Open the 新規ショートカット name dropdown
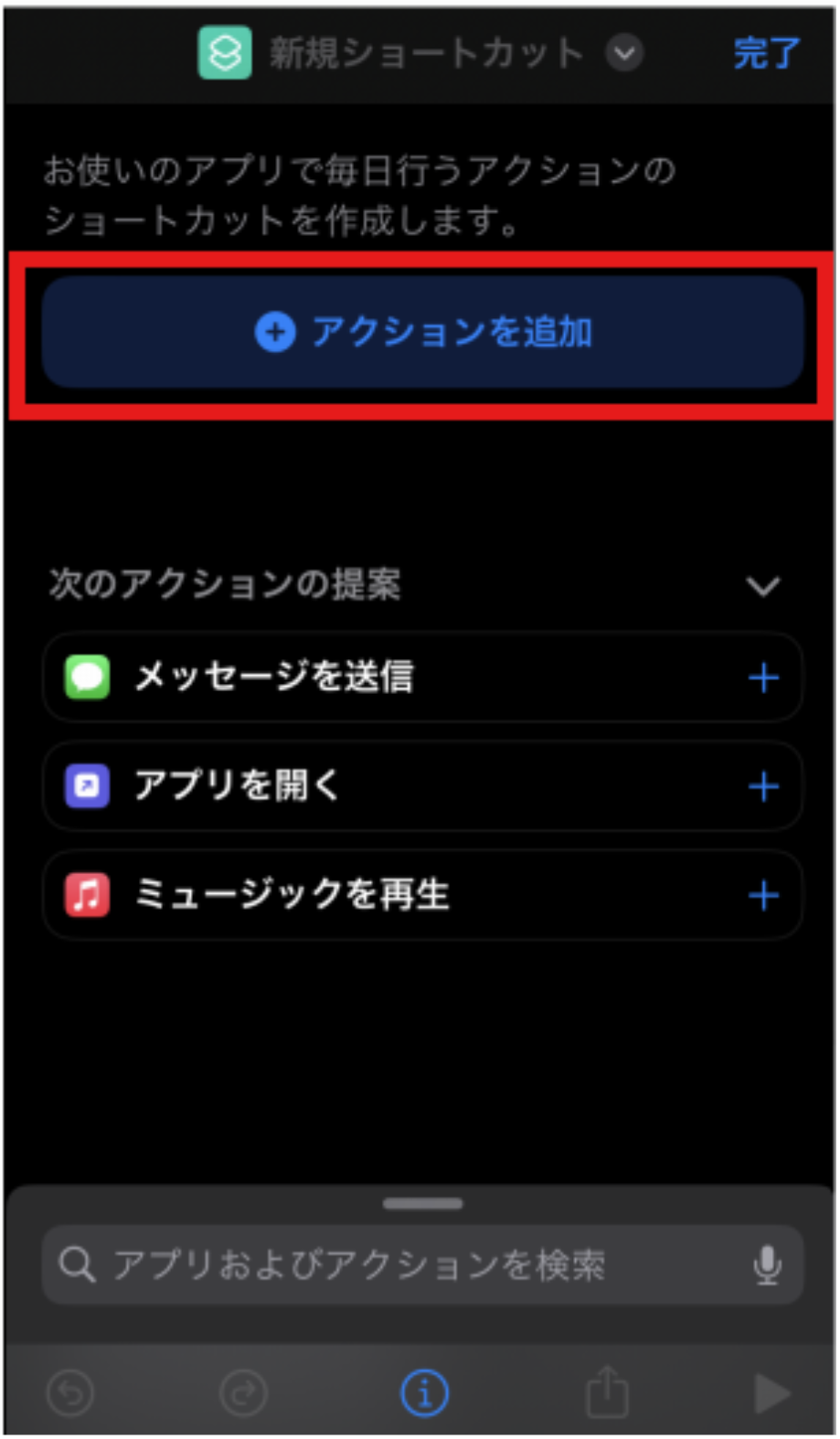The height and width of the screenshot is (1439, 840). [624, 53]
